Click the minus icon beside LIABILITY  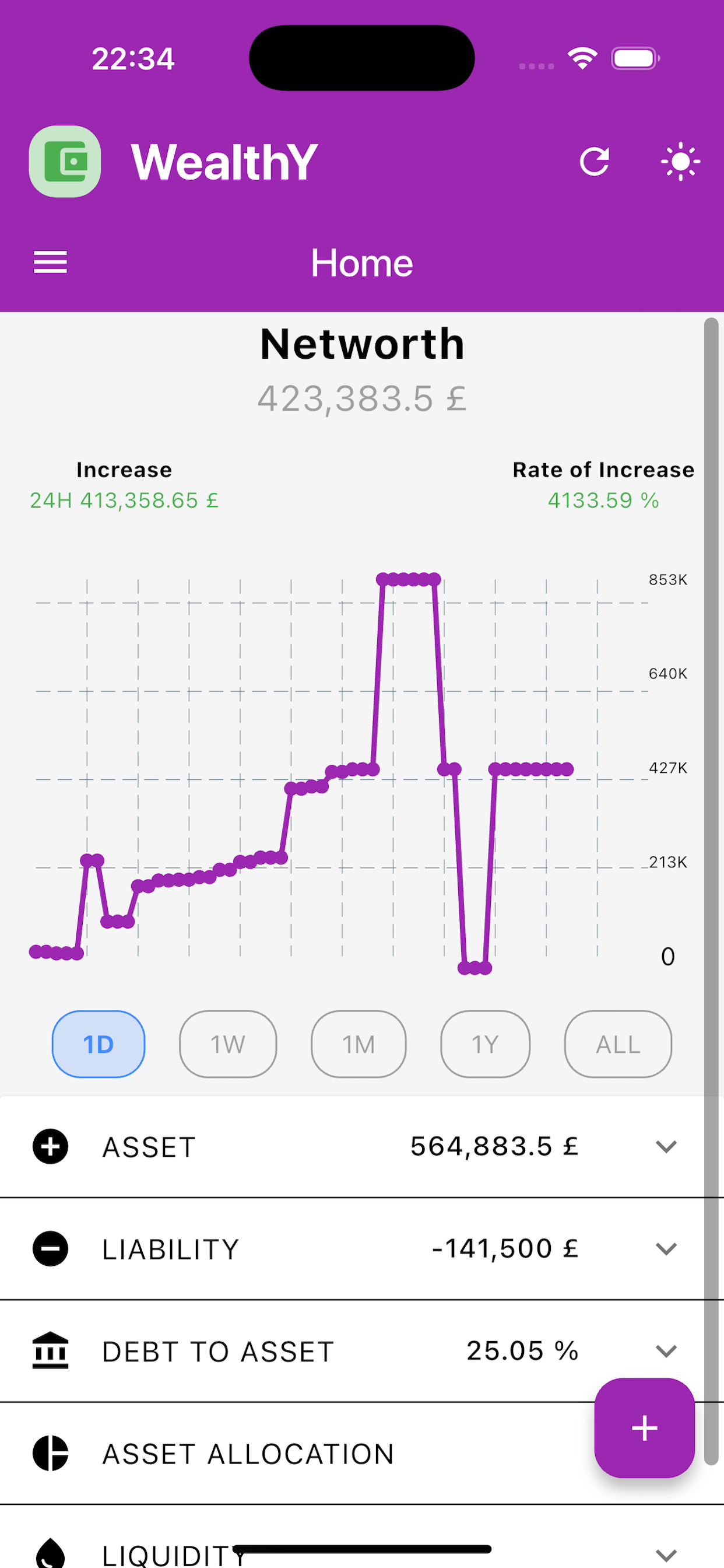point(50,1249)
